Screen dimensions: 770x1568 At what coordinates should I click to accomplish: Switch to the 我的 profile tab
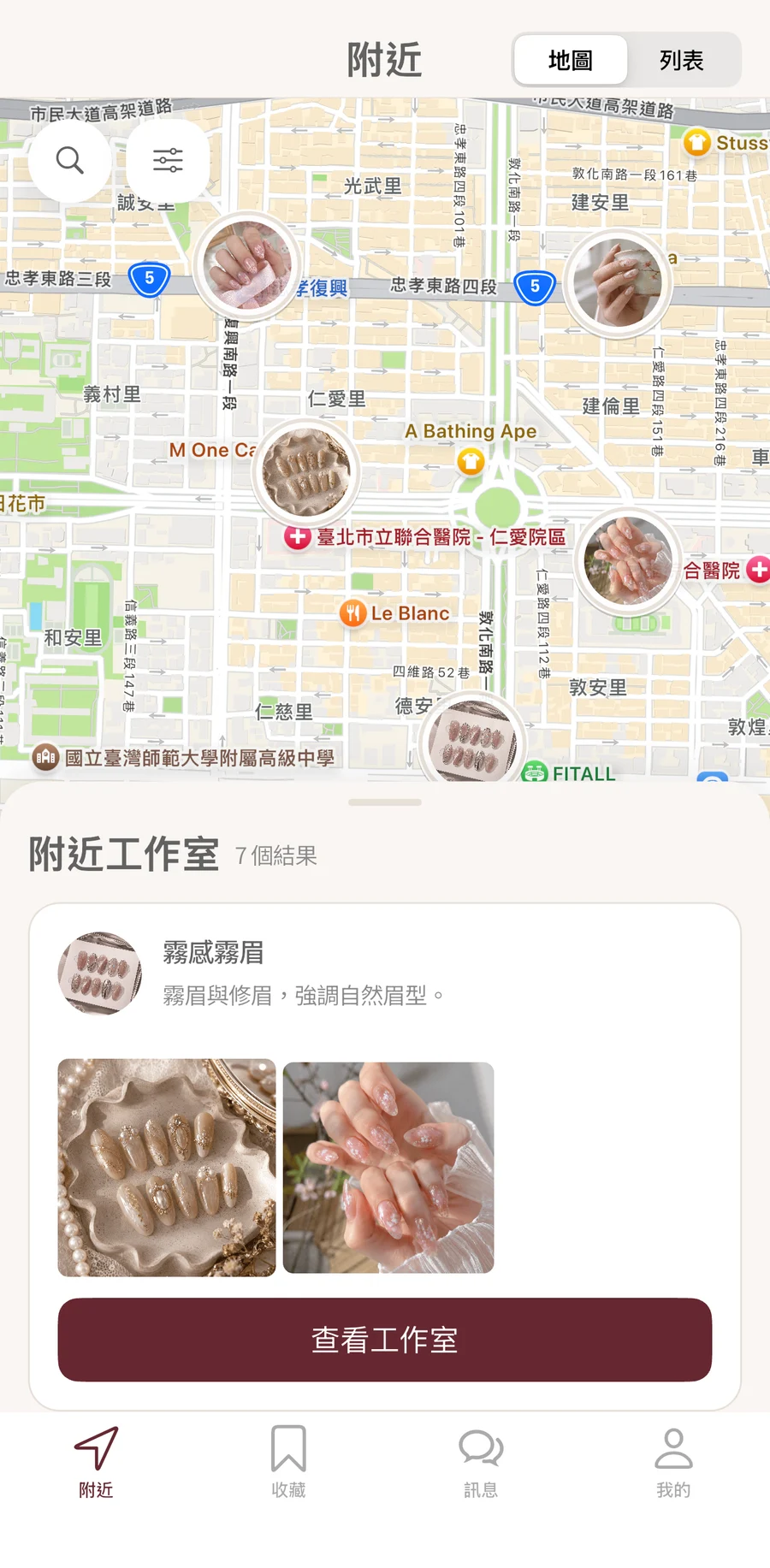point(673,1462)
